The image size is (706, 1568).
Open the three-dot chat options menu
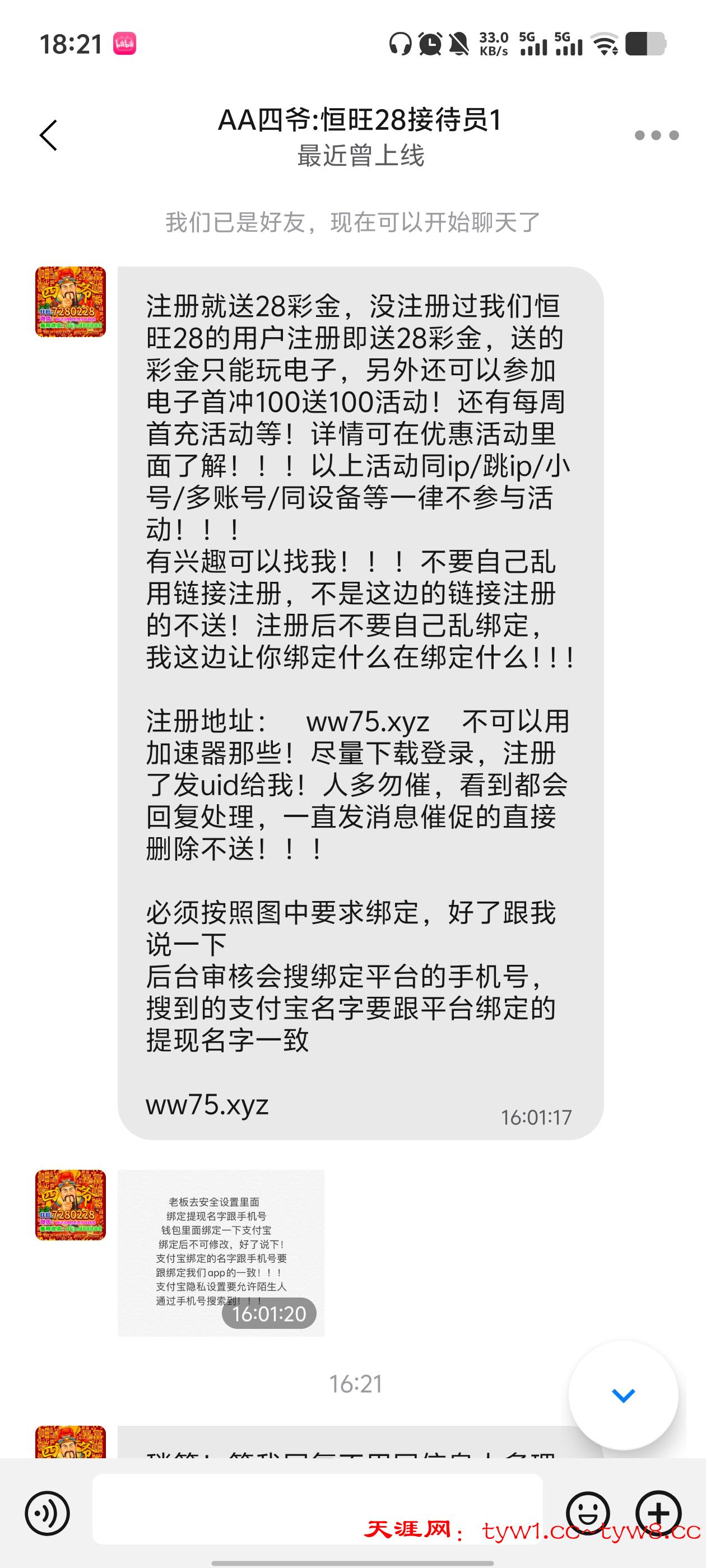click(656, 135)
